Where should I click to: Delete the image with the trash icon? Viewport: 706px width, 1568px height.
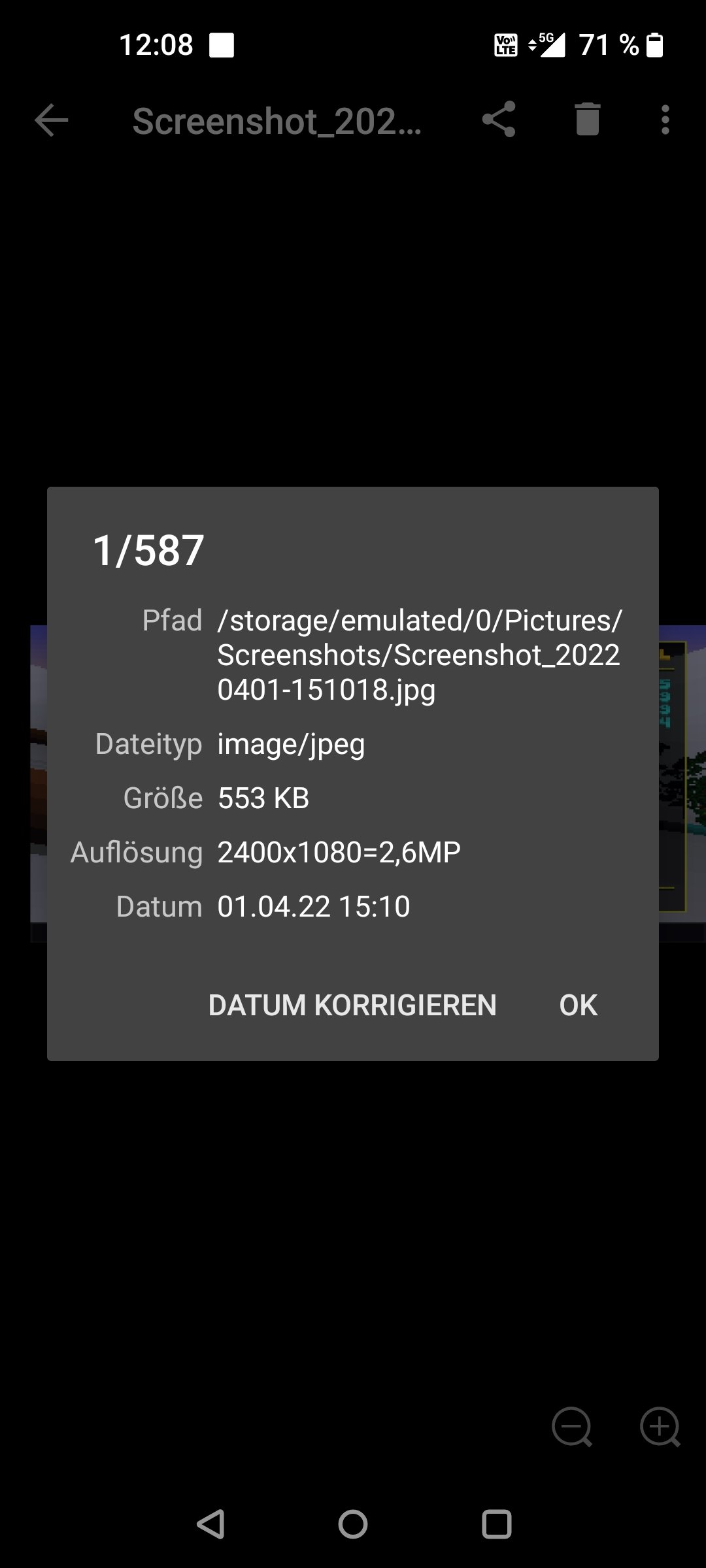588,119
